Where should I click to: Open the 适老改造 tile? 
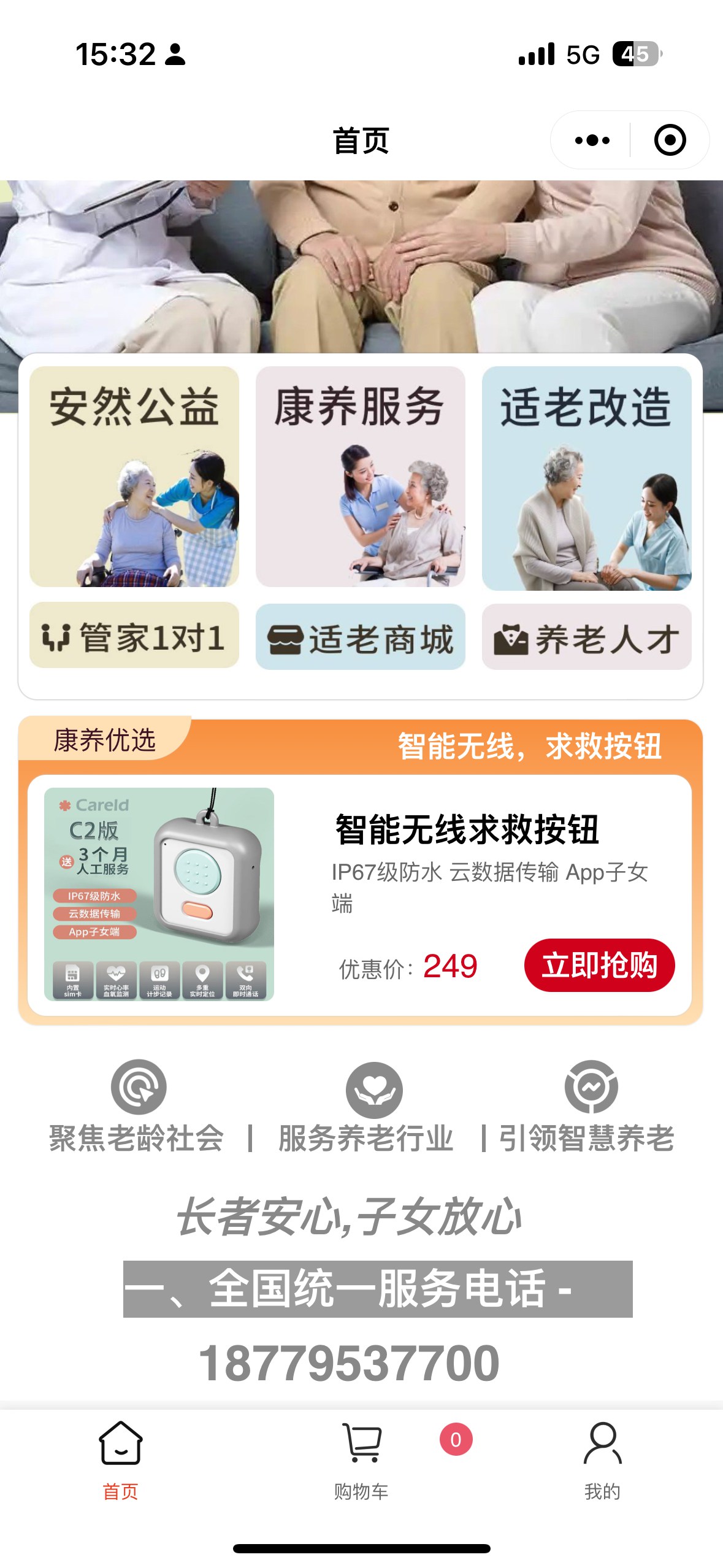[x=587, y=478]
